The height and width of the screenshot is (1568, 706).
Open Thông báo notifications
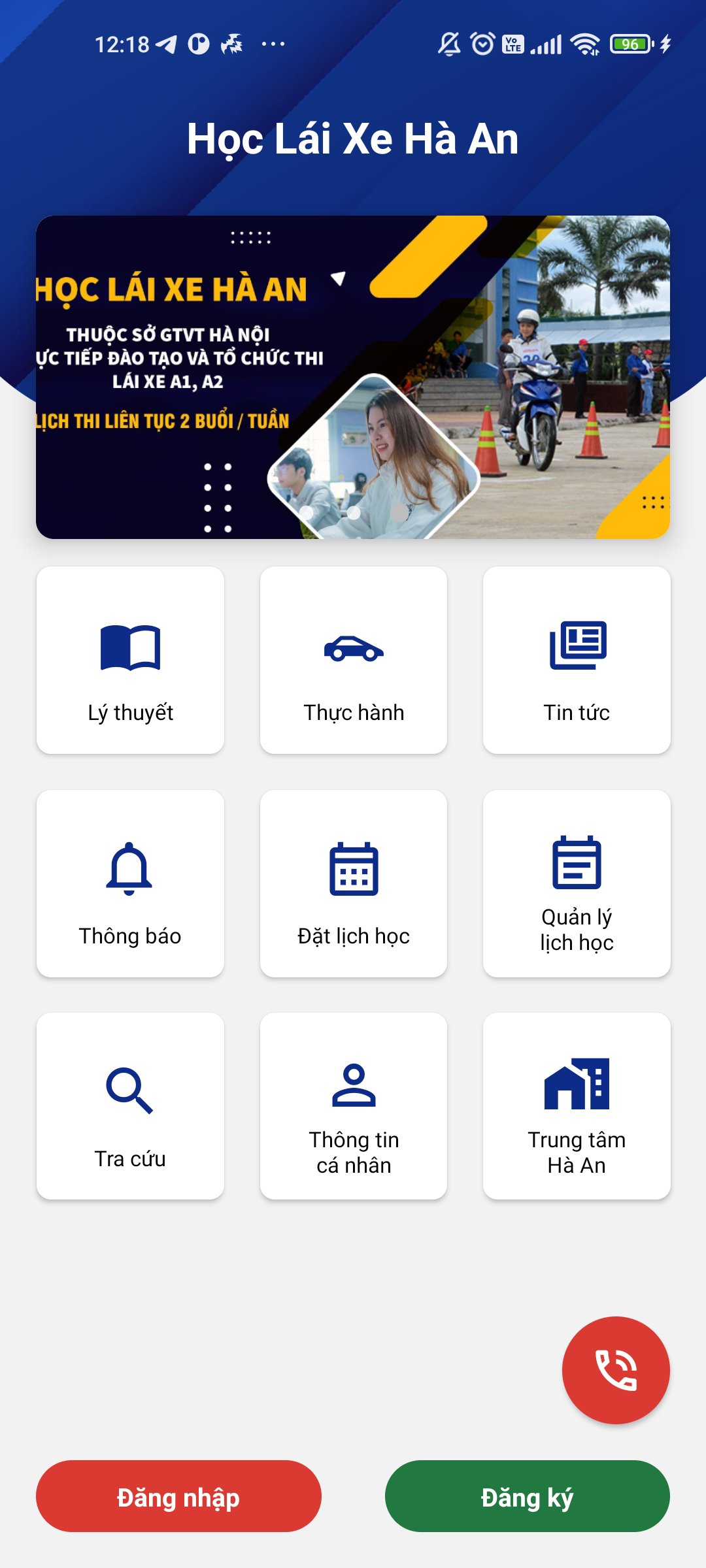(130, 883)
